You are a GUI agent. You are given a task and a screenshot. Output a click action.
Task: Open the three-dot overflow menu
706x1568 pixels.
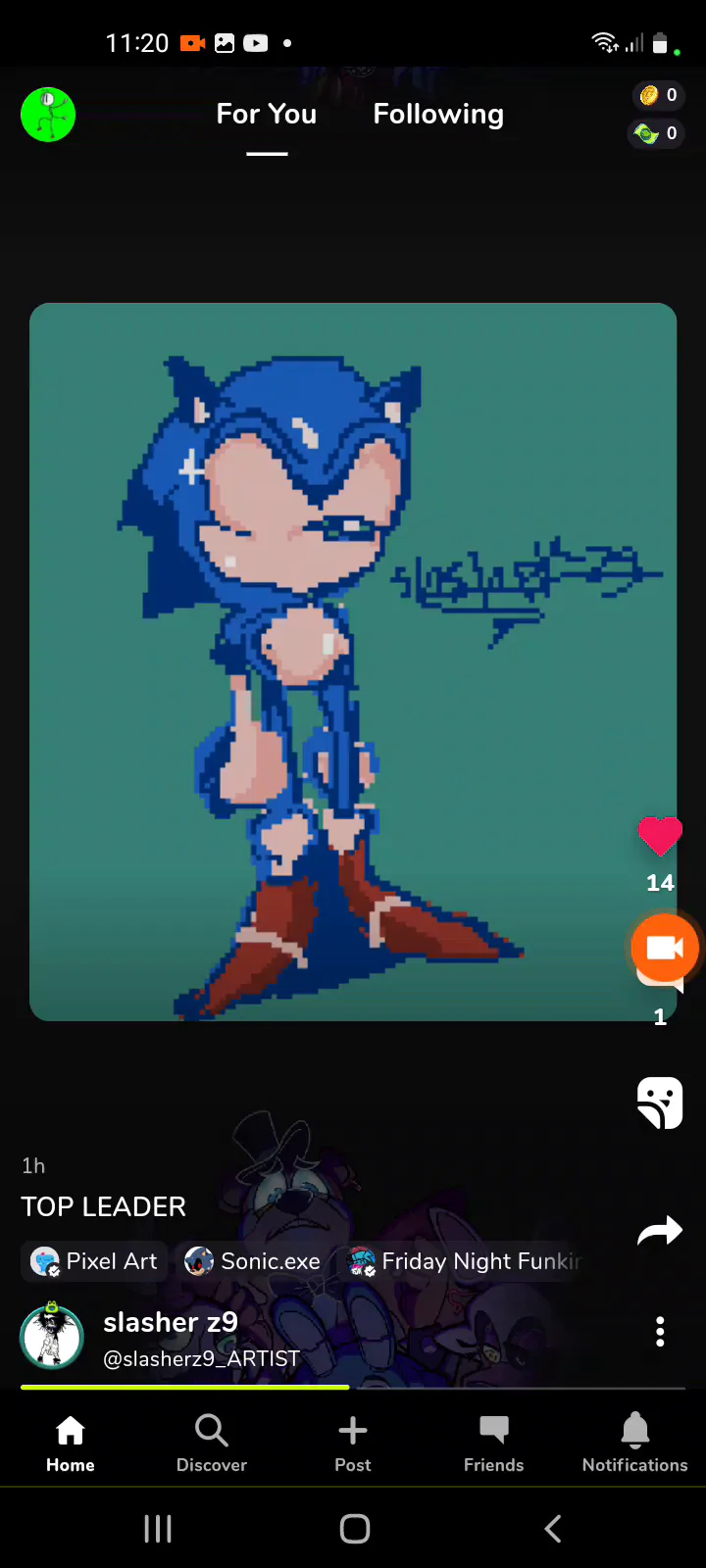tap(660, 1332)
